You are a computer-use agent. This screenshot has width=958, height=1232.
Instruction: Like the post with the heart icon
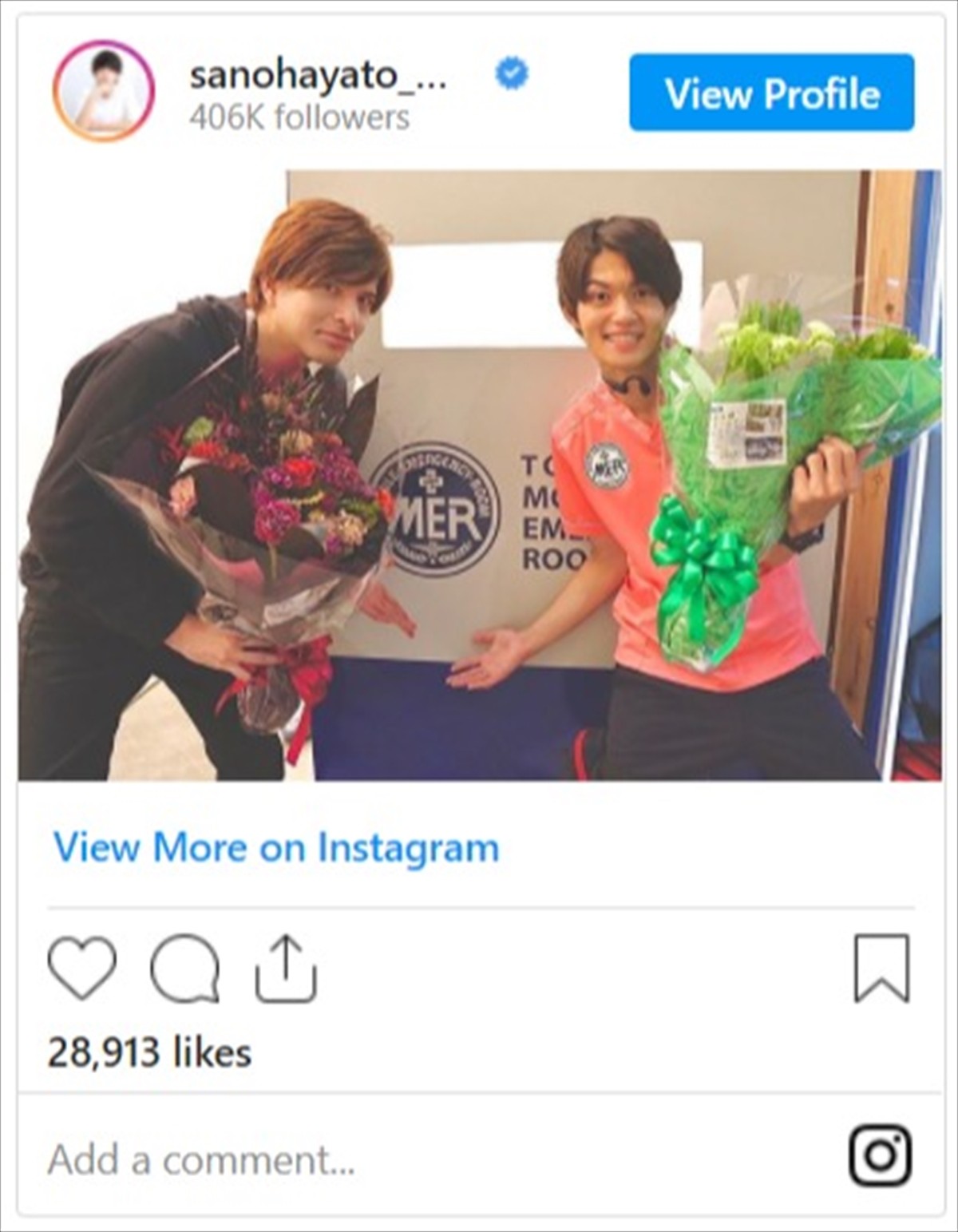click(x=81, y=968)
